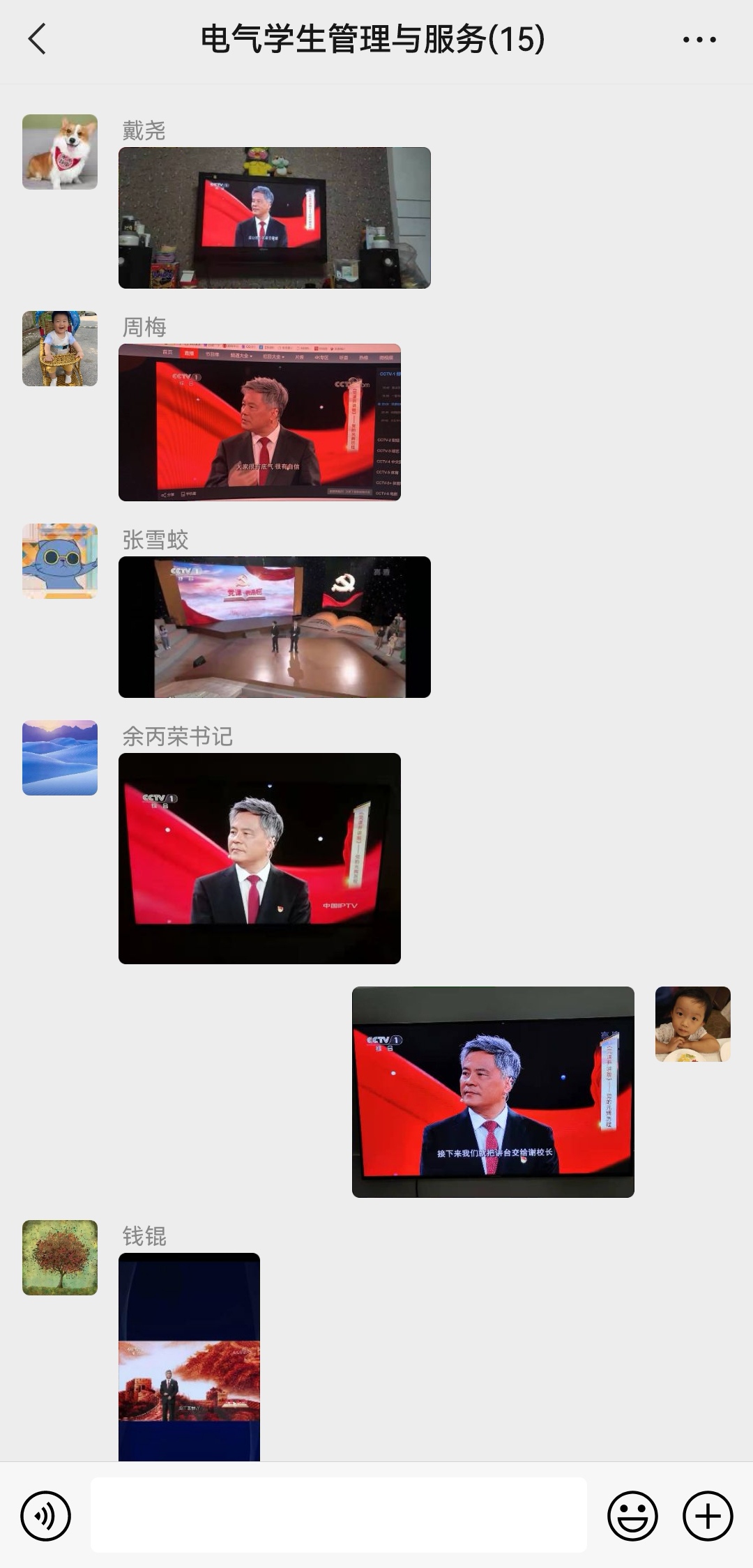Go back from the group chat

coord(38,39)
